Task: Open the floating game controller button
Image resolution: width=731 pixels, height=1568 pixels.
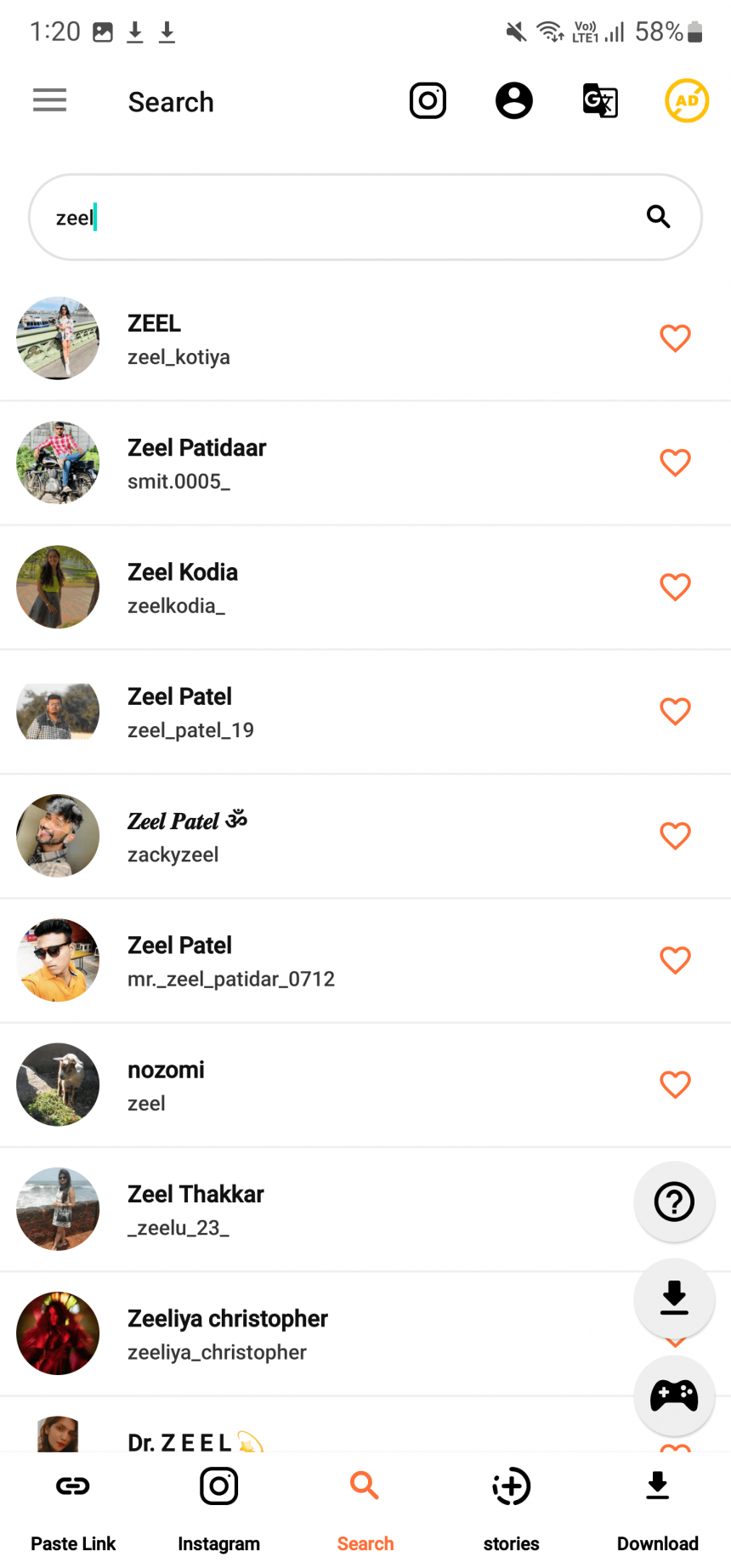Action: coord(675,1396)
